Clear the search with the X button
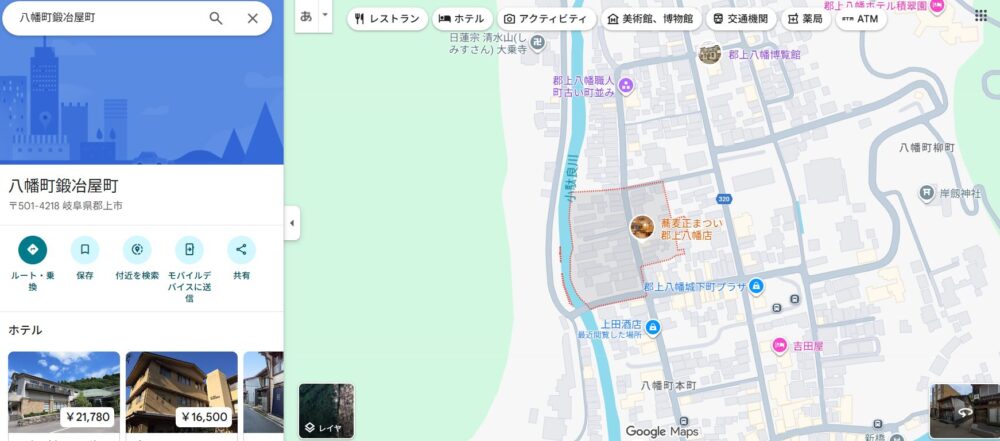 [x=252, y=18]
